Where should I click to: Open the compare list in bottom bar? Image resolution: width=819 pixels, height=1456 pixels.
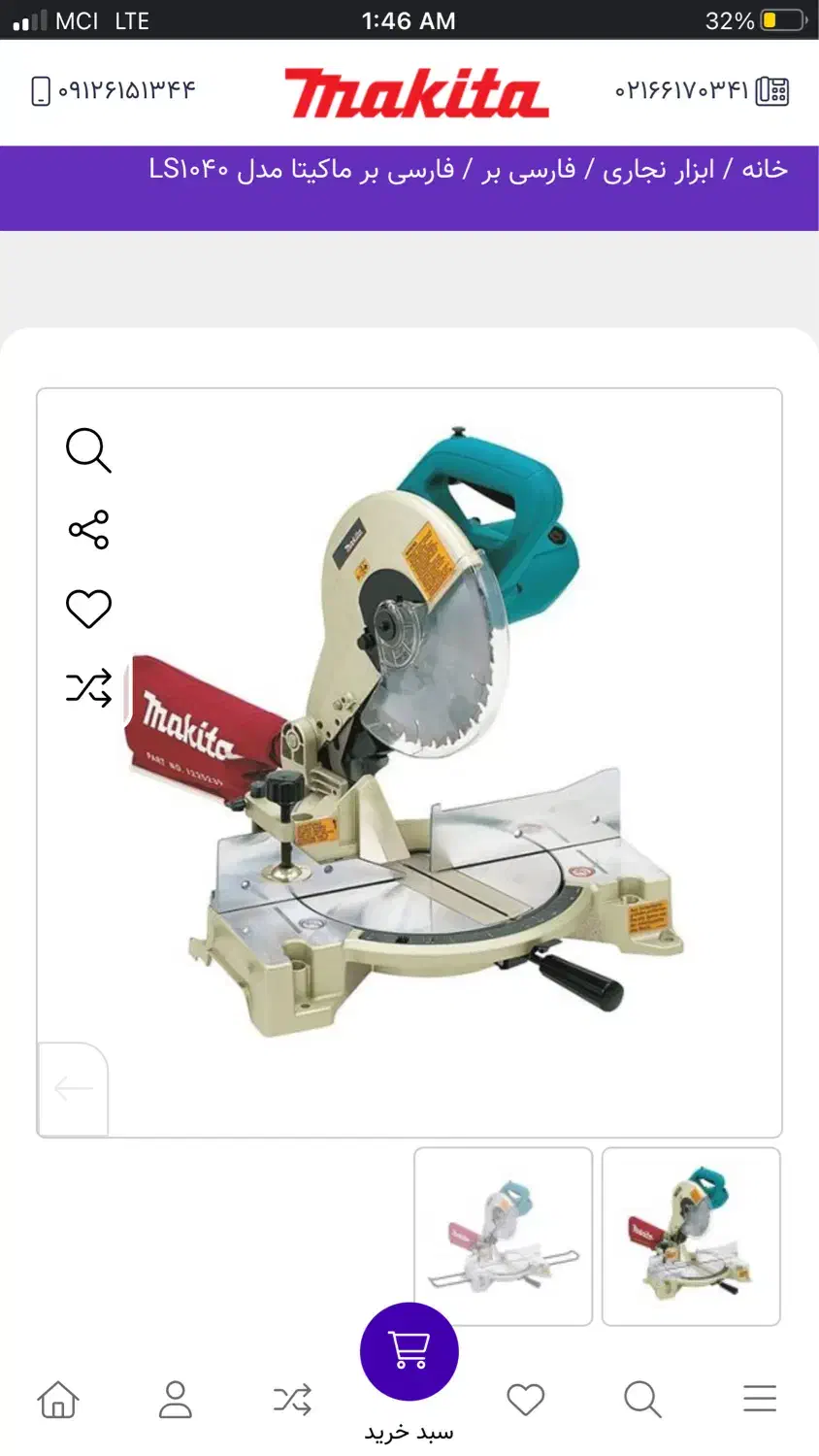292,1399
